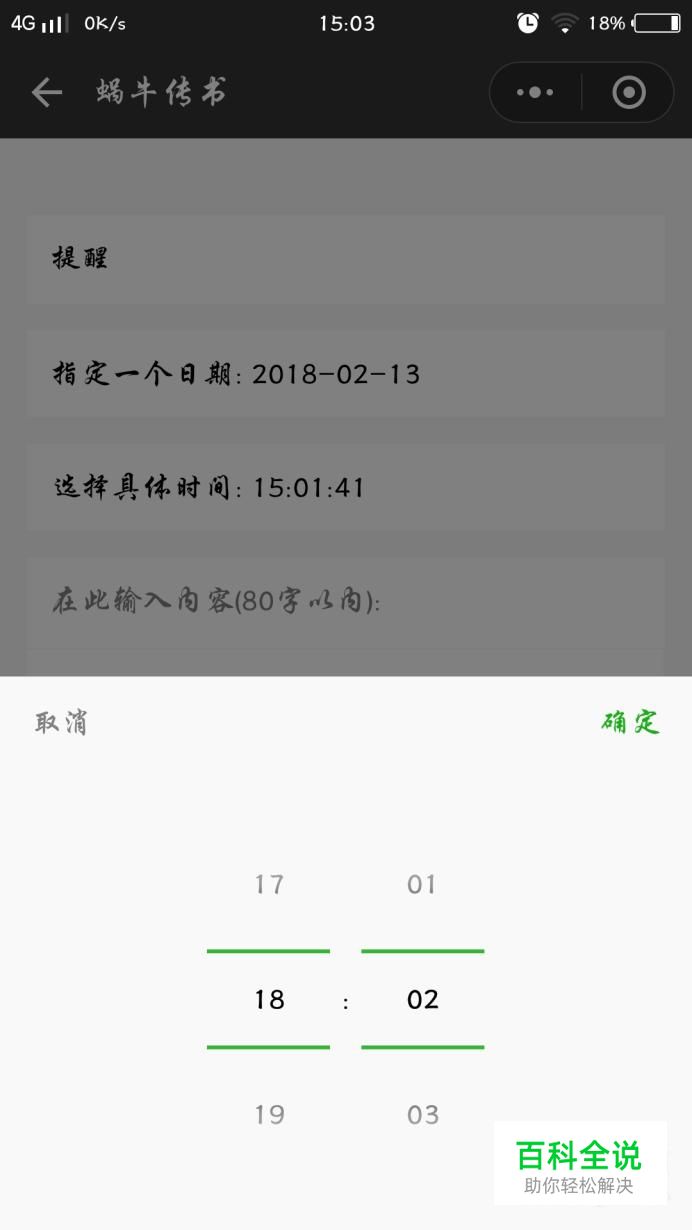Cancel the time picker with 取消
692x1230 pixels.
click(x=61, y=722)
